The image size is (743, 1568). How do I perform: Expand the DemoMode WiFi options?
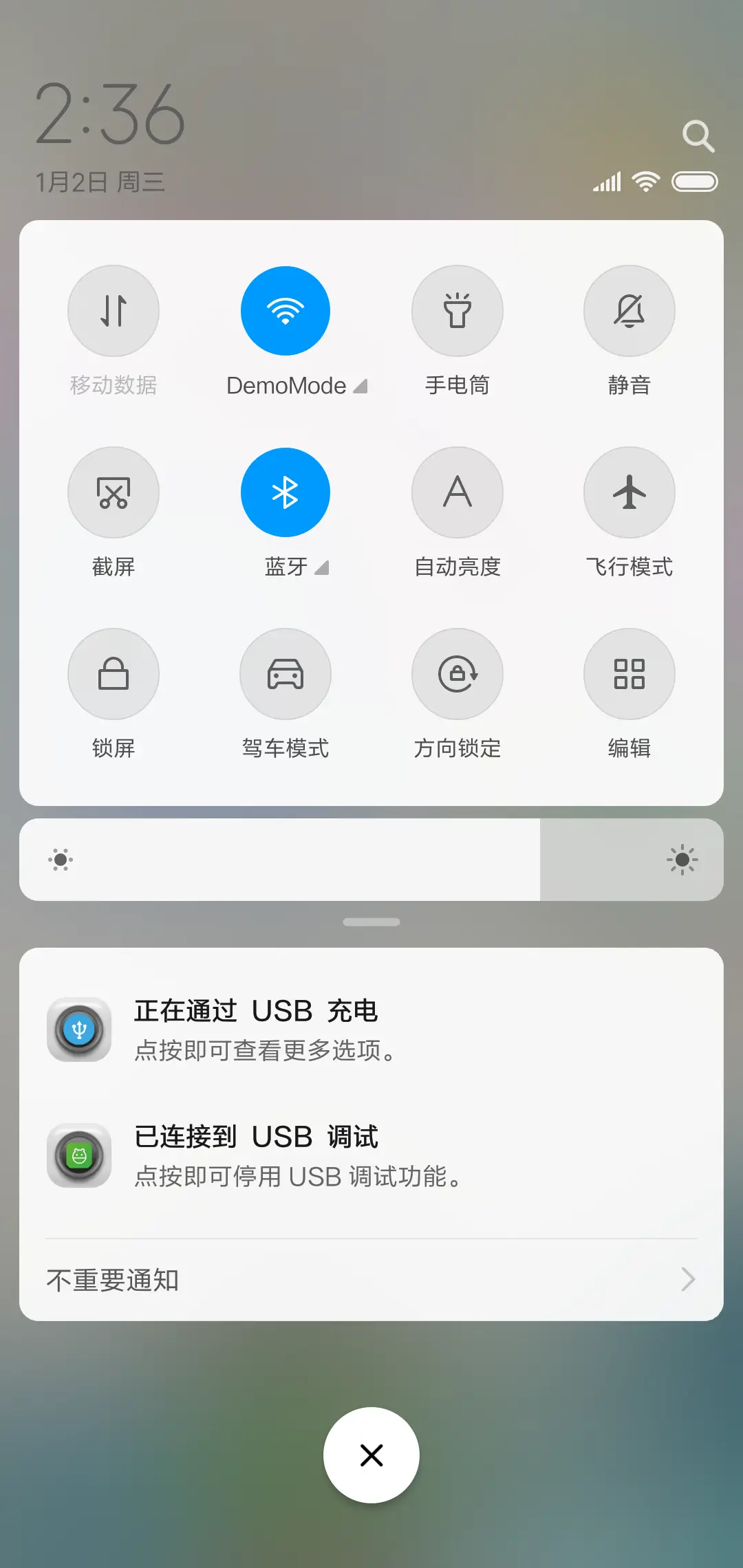click(360, 386)
